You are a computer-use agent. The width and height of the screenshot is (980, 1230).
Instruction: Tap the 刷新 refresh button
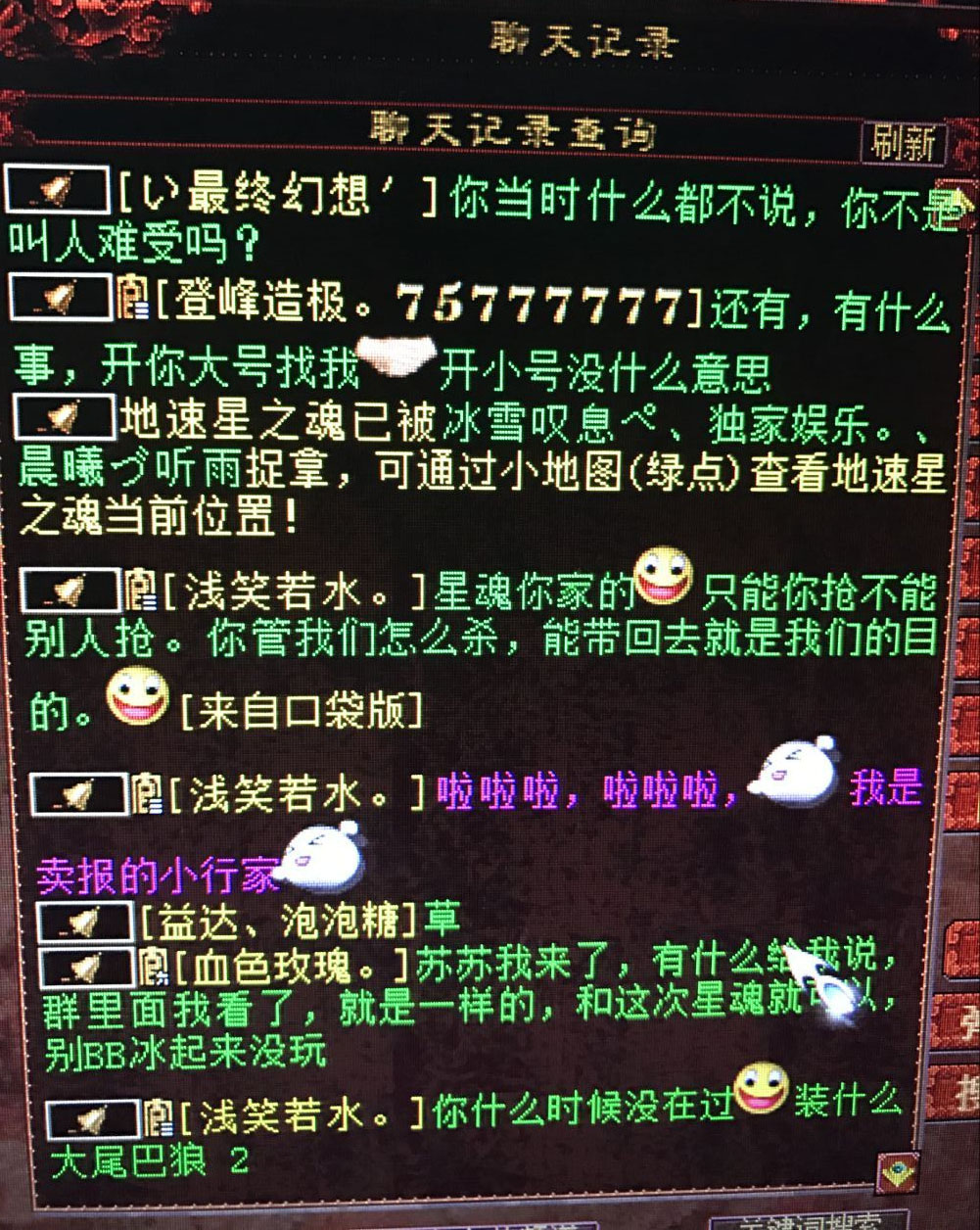[904, 144]
